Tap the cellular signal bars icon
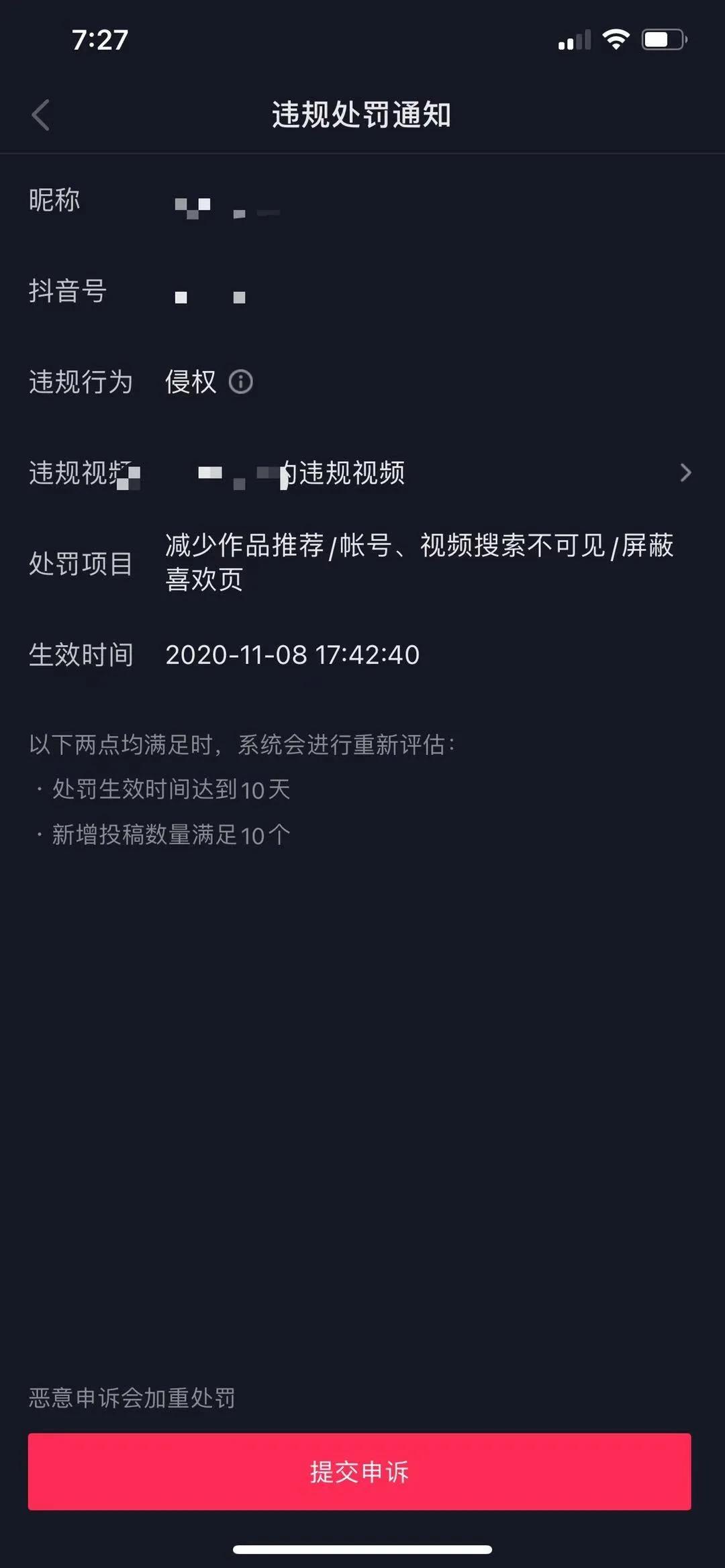 click(574, 42)
